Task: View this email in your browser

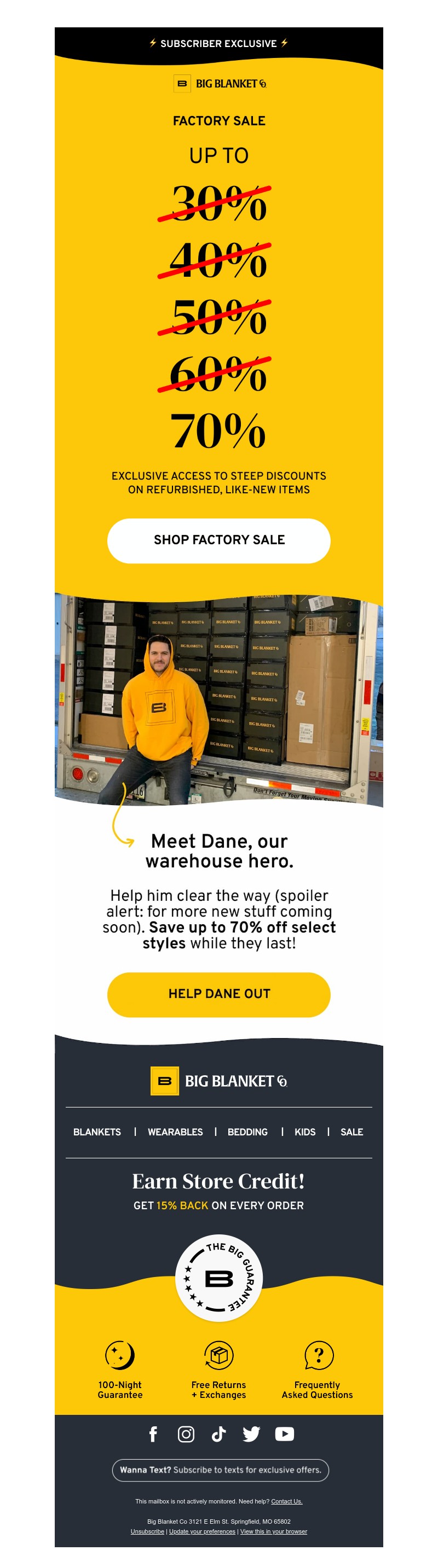Action: pyautogui.click(x=274, y=1531)
